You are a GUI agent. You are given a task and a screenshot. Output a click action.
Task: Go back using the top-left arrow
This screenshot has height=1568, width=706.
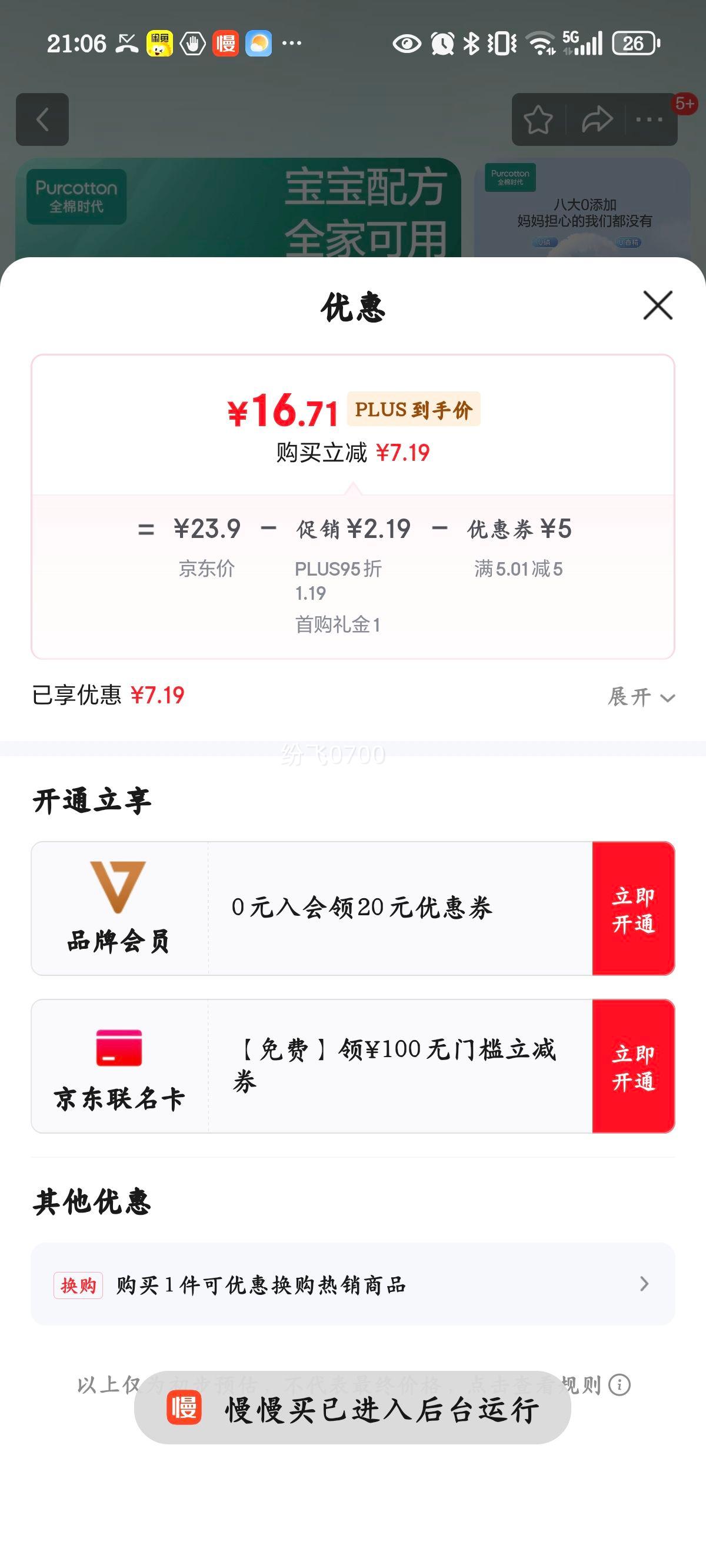42,119
